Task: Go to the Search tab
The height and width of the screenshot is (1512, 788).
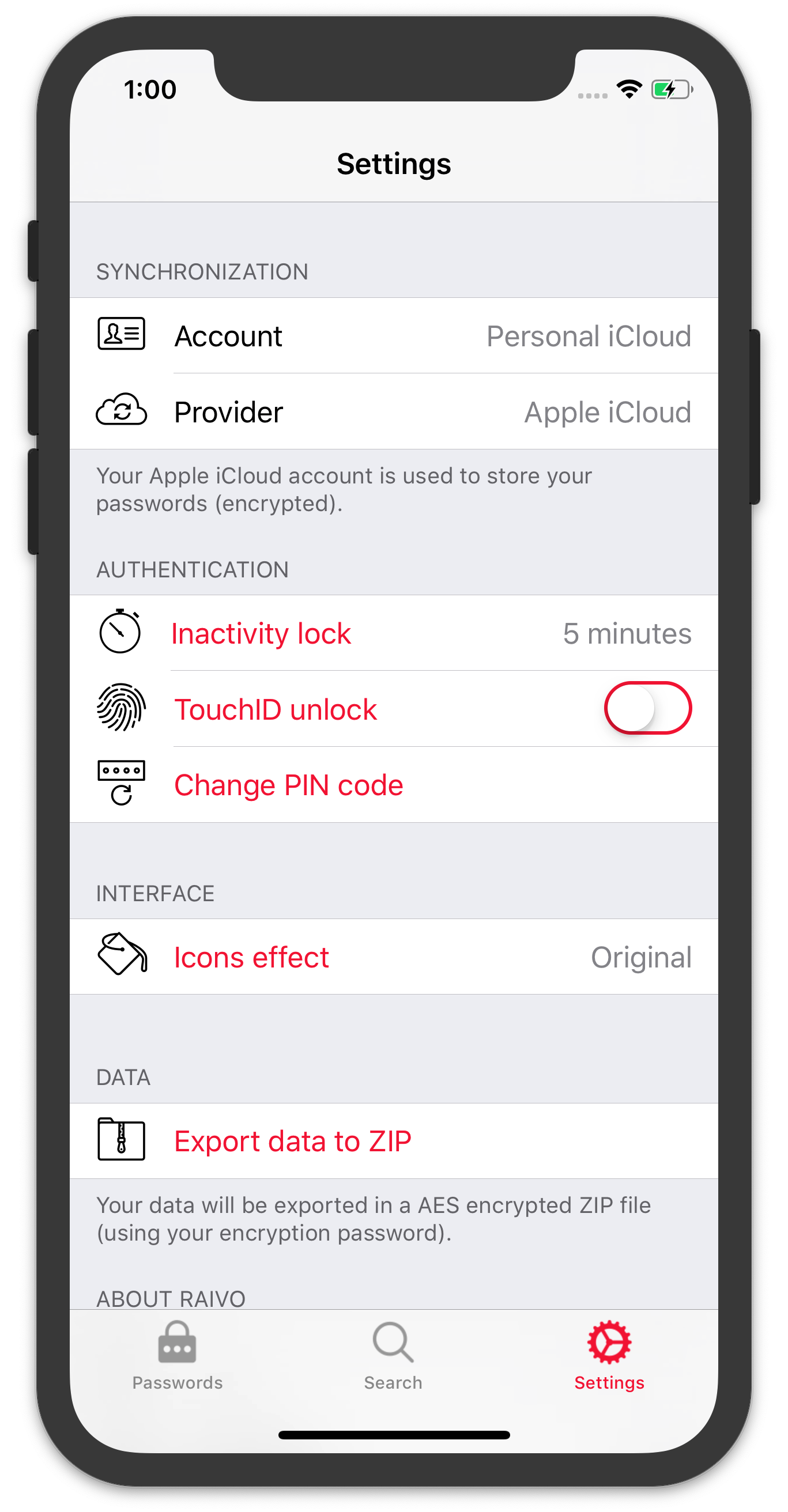Action: 393,1356
